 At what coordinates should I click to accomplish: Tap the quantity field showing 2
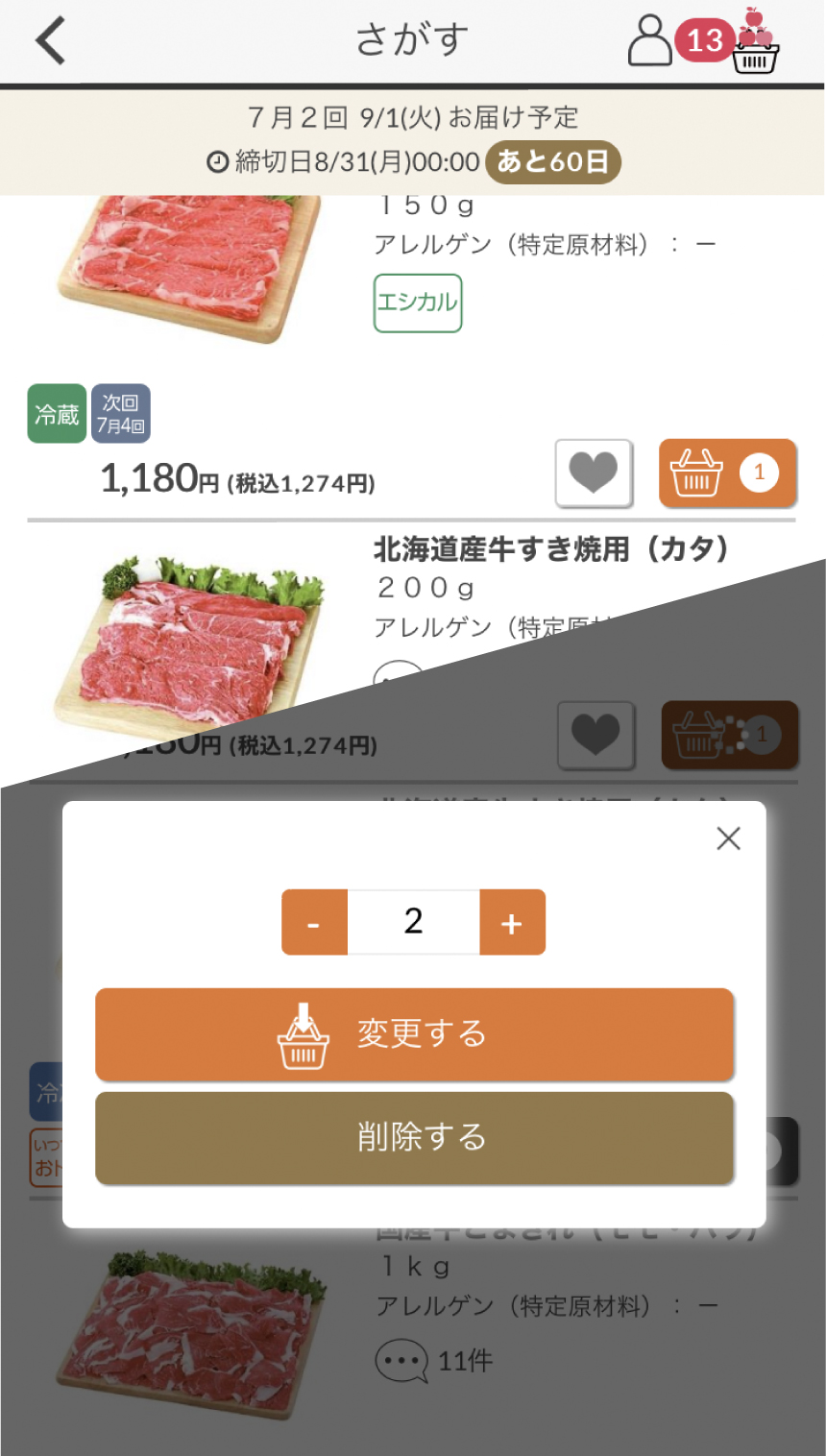(413, 922)
